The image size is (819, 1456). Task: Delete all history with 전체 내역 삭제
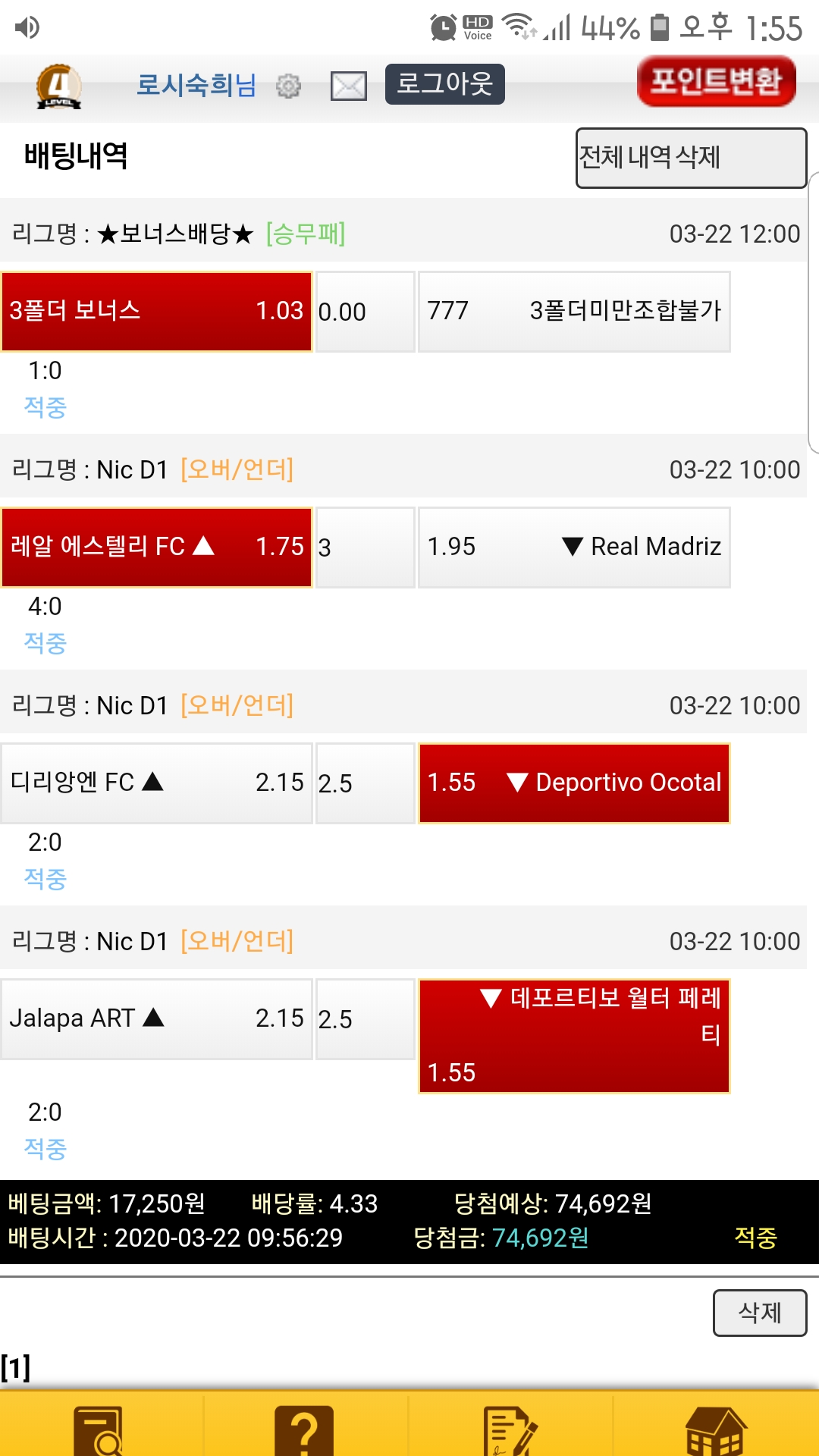[690, 158]
